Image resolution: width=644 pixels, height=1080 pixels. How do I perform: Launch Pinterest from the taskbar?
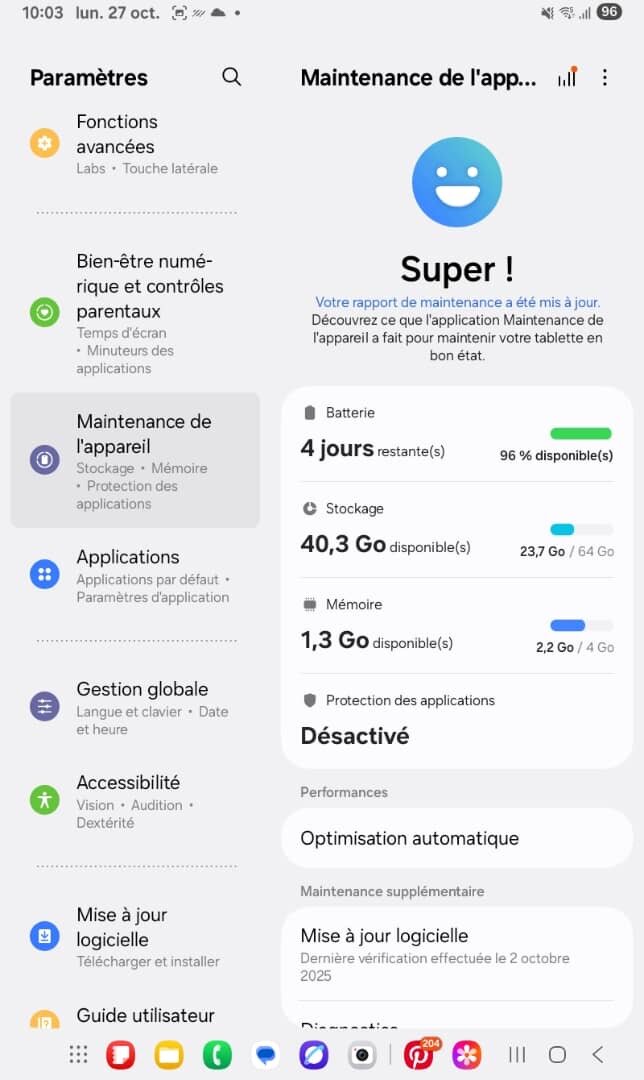pyautogui.click(x=417, y=1054)
